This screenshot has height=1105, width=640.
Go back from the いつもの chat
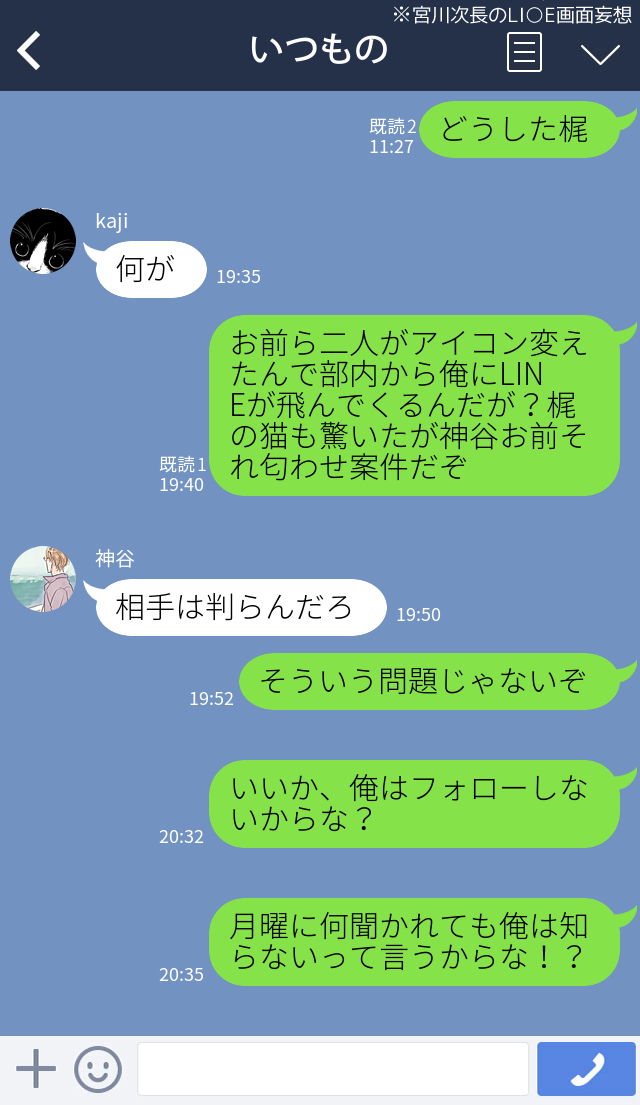click(x=29, y=51)
